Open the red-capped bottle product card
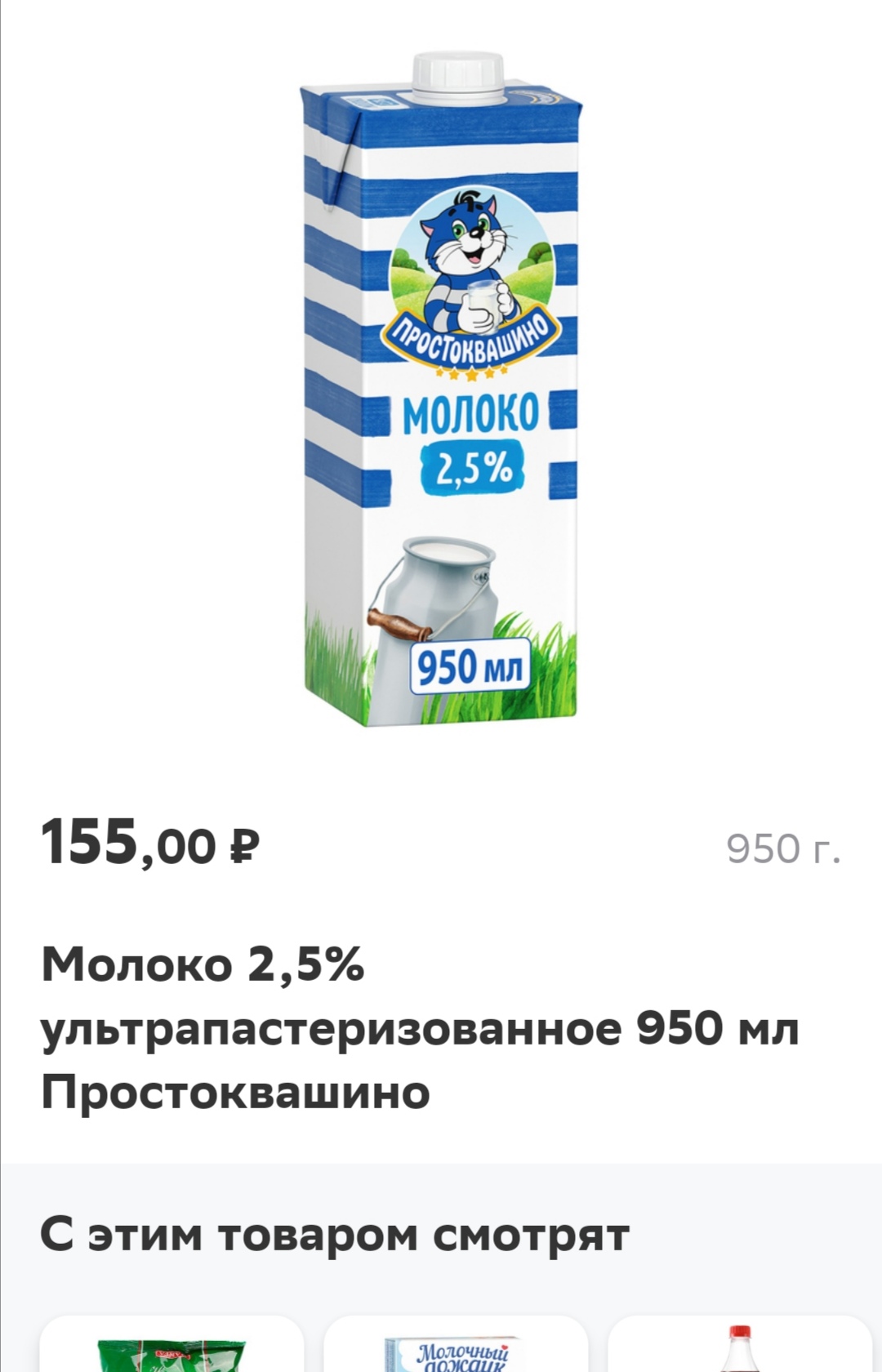Viewport: 882px width, 1372px height. click(740, 1349)
